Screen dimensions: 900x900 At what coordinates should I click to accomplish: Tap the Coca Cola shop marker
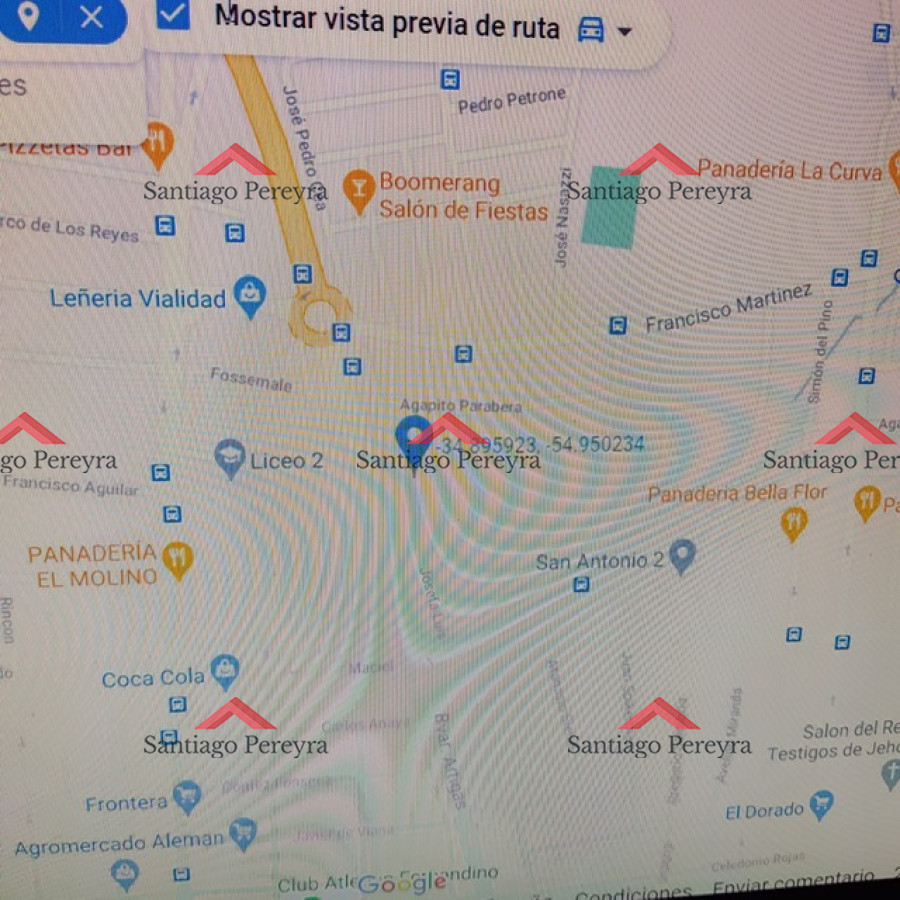(225, 672)
